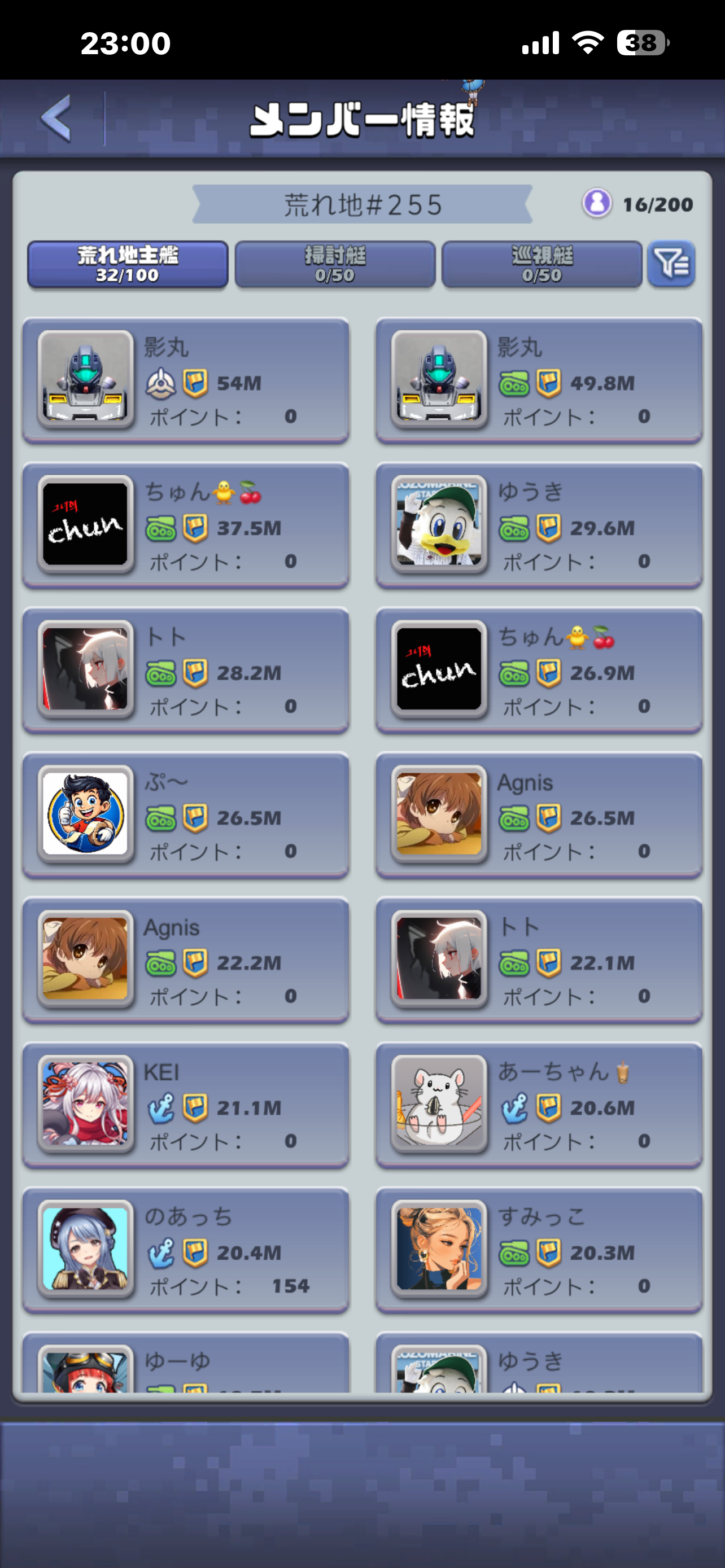This screenshot has width=725, height=1568.
Task: Select のあっち's card with 154 points
Action: [186, 1250]
